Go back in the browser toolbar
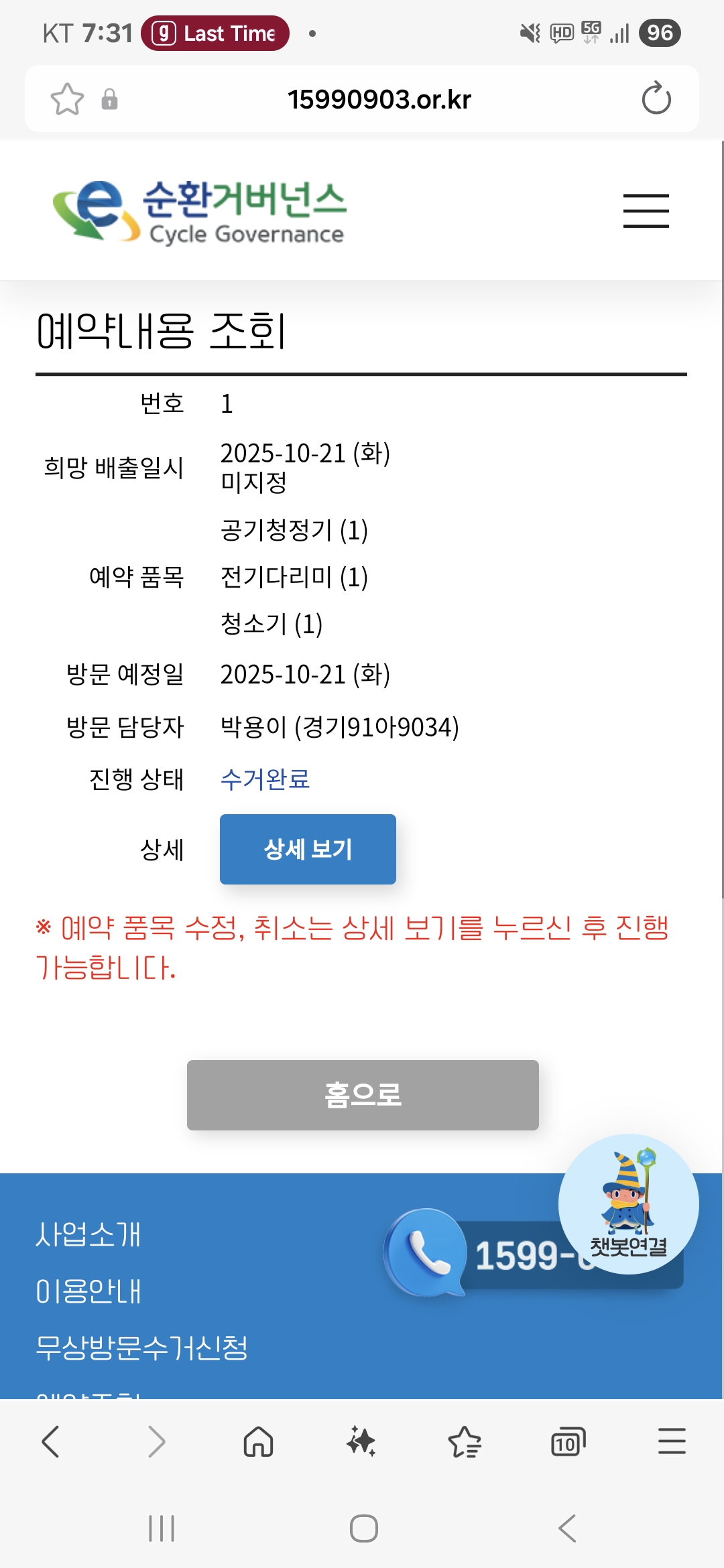 click(51, 1441)
